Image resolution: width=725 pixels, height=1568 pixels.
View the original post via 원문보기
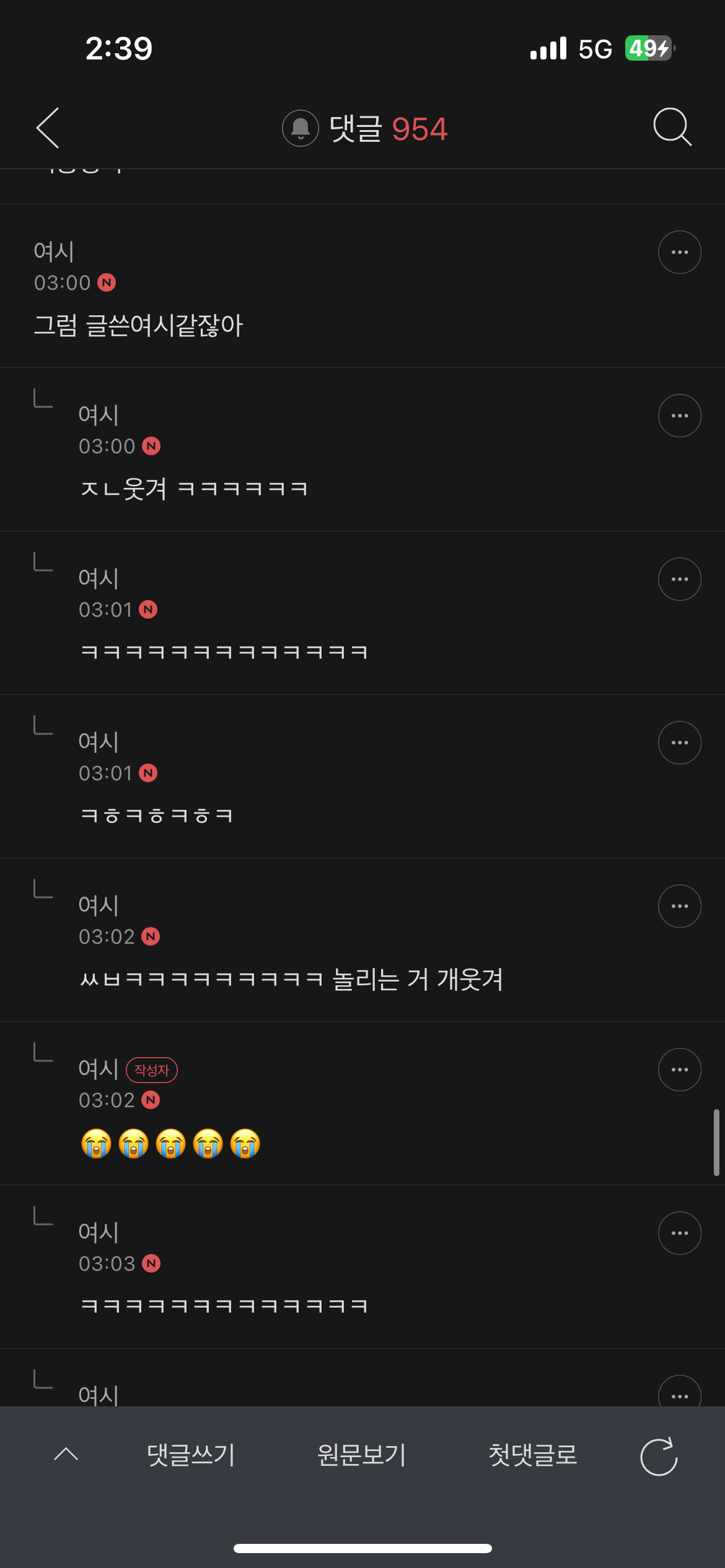pos(361,1455)
